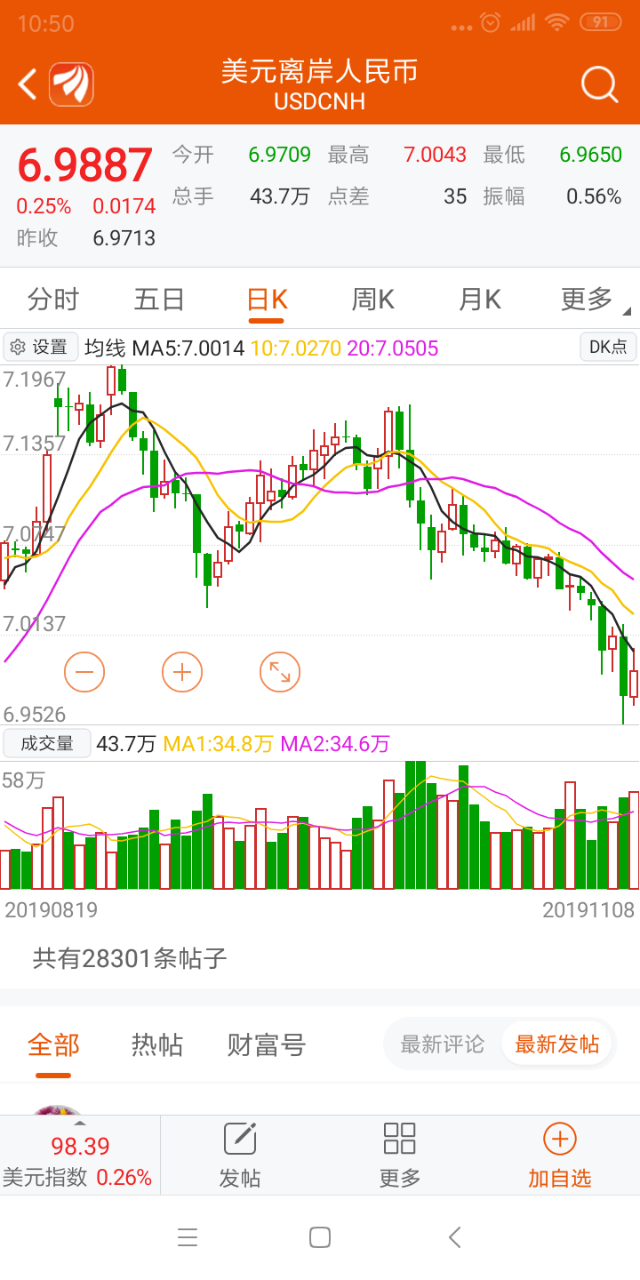Switch to the 分时 chart tab

pyautogui.click(x=53, y=299)
